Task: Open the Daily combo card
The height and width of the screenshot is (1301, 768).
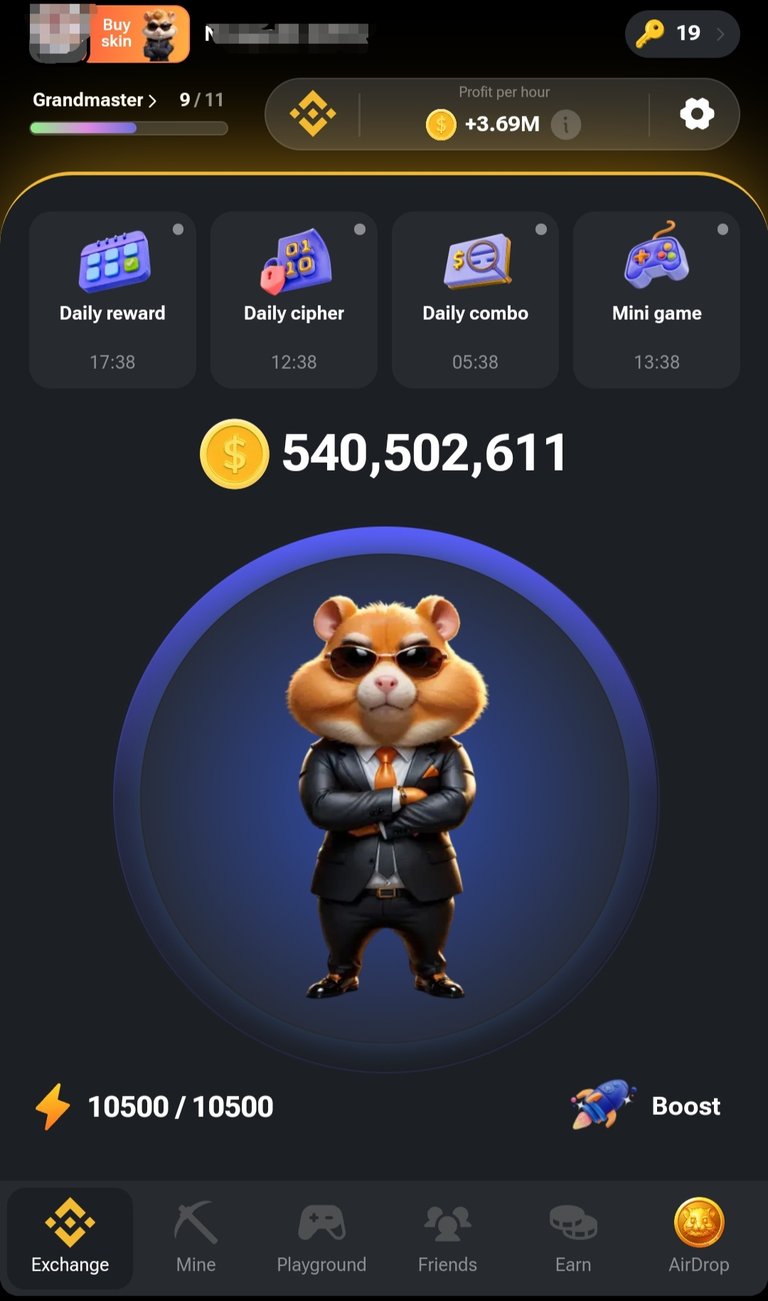Action: click(x=475, y=299)
